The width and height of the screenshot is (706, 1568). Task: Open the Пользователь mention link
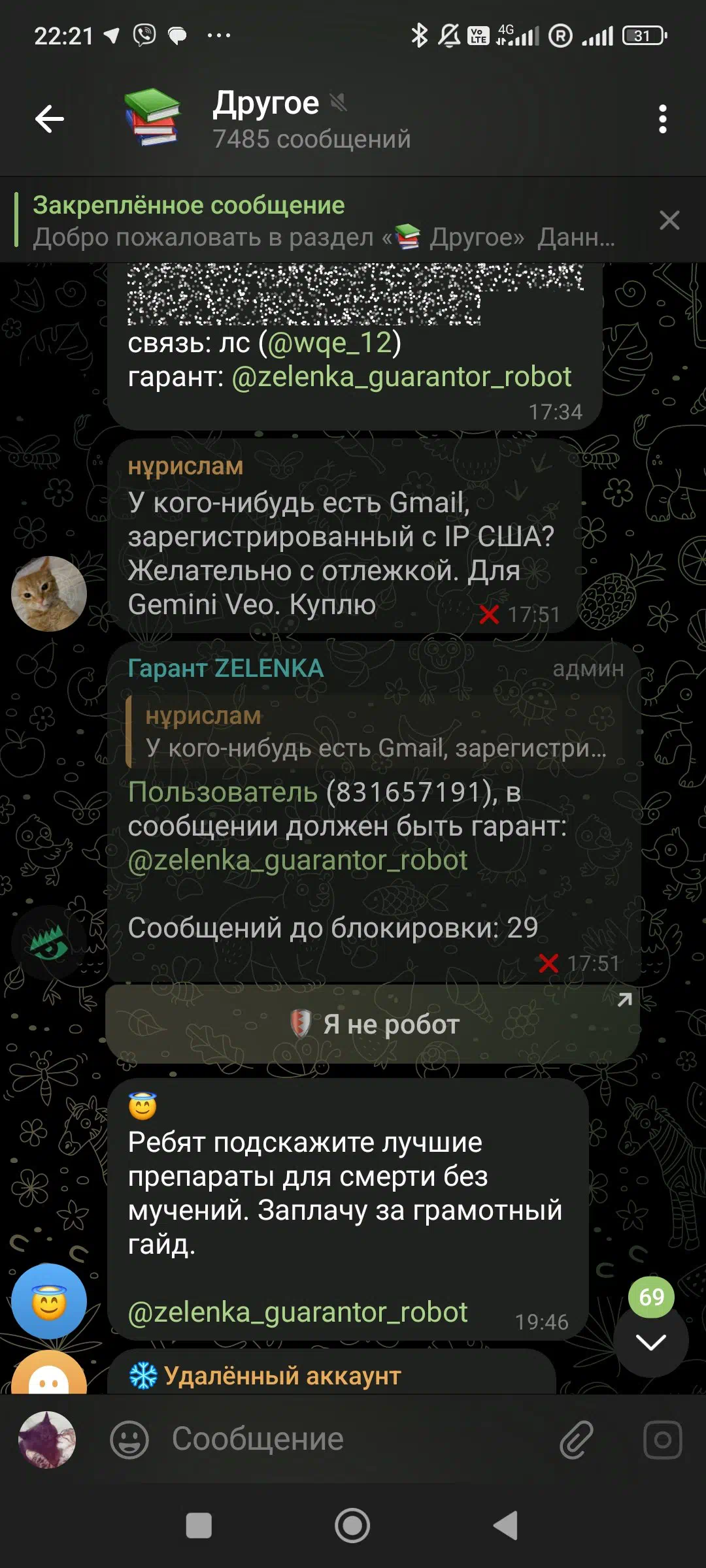click(223, 792)
